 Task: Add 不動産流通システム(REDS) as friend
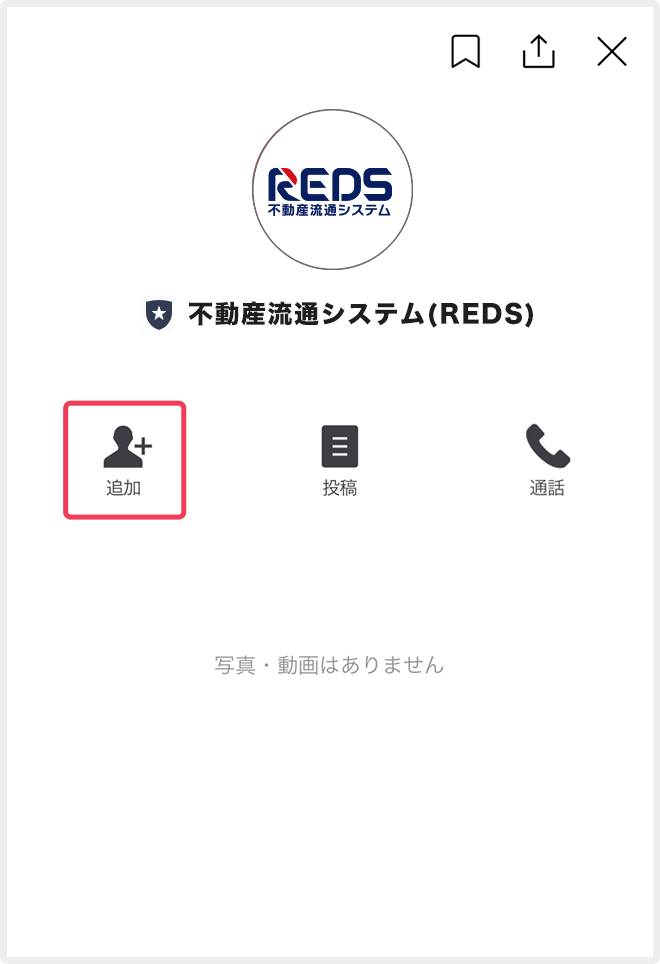tap(125, 460)
